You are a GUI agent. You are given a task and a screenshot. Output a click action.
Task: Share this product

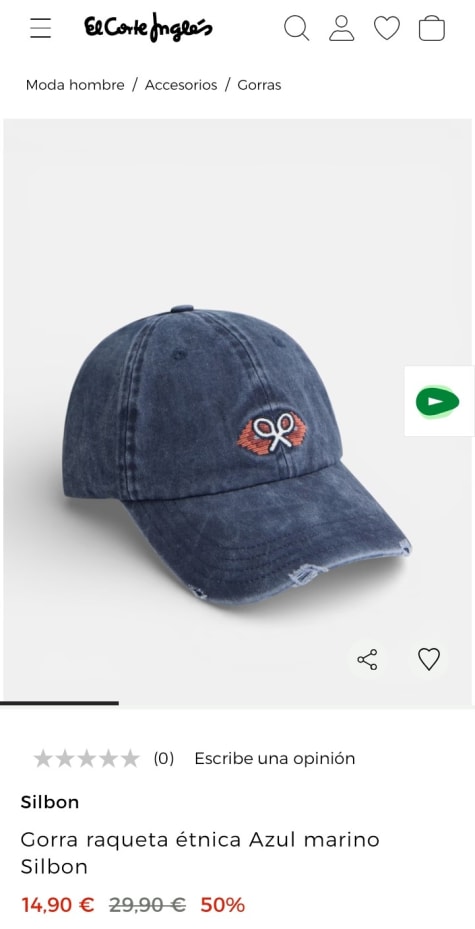367,659
